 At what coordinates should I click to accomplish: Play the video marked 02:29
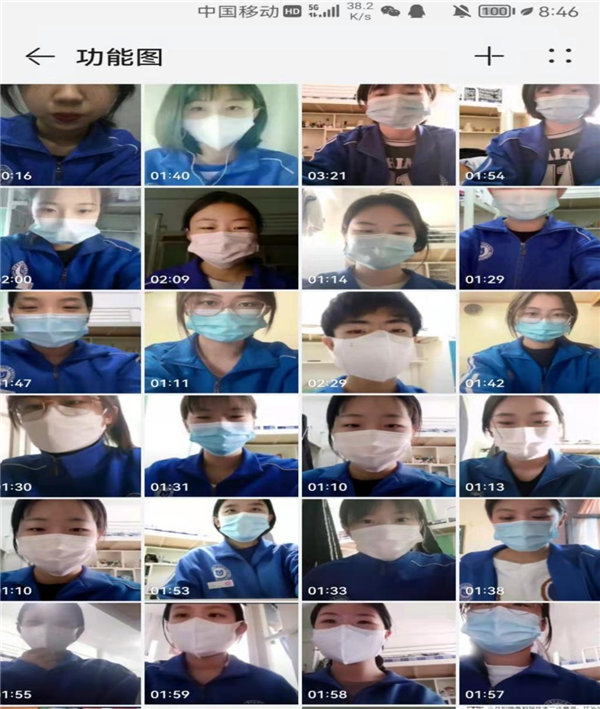(x=379, y=342)
